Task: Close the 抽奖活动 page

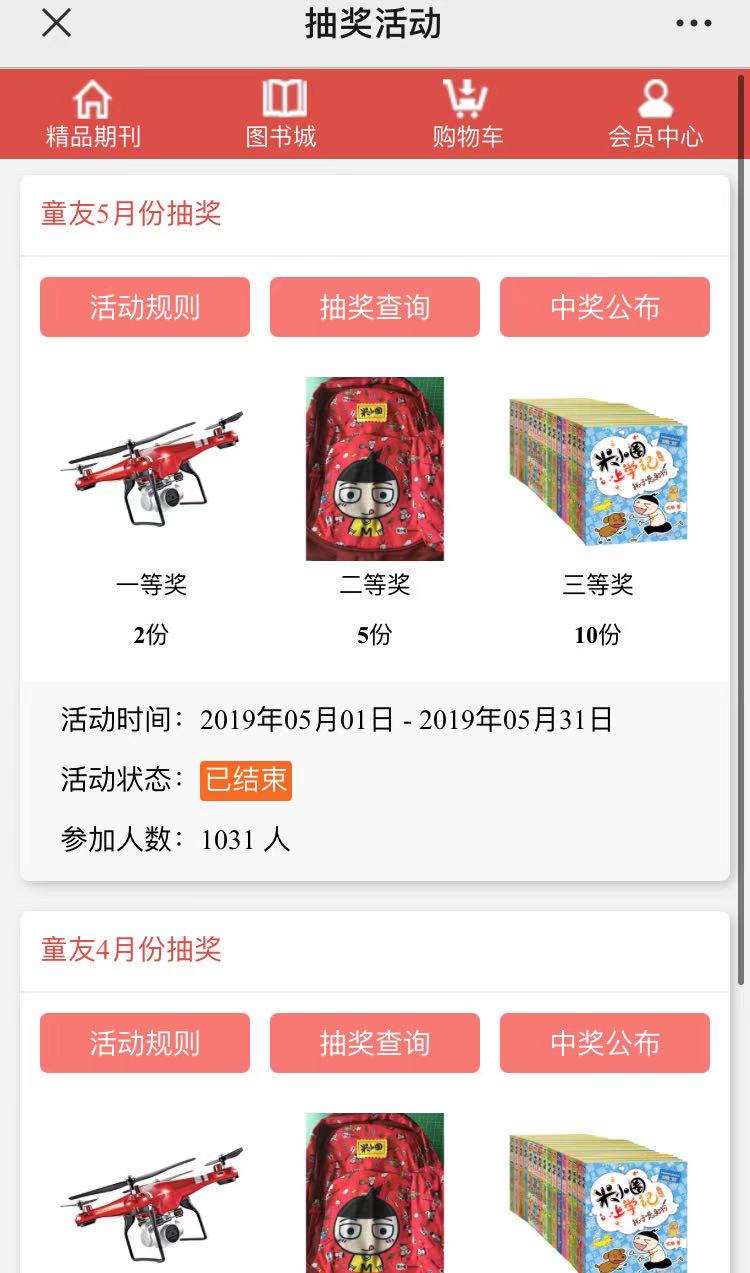Action: point(56,23)
